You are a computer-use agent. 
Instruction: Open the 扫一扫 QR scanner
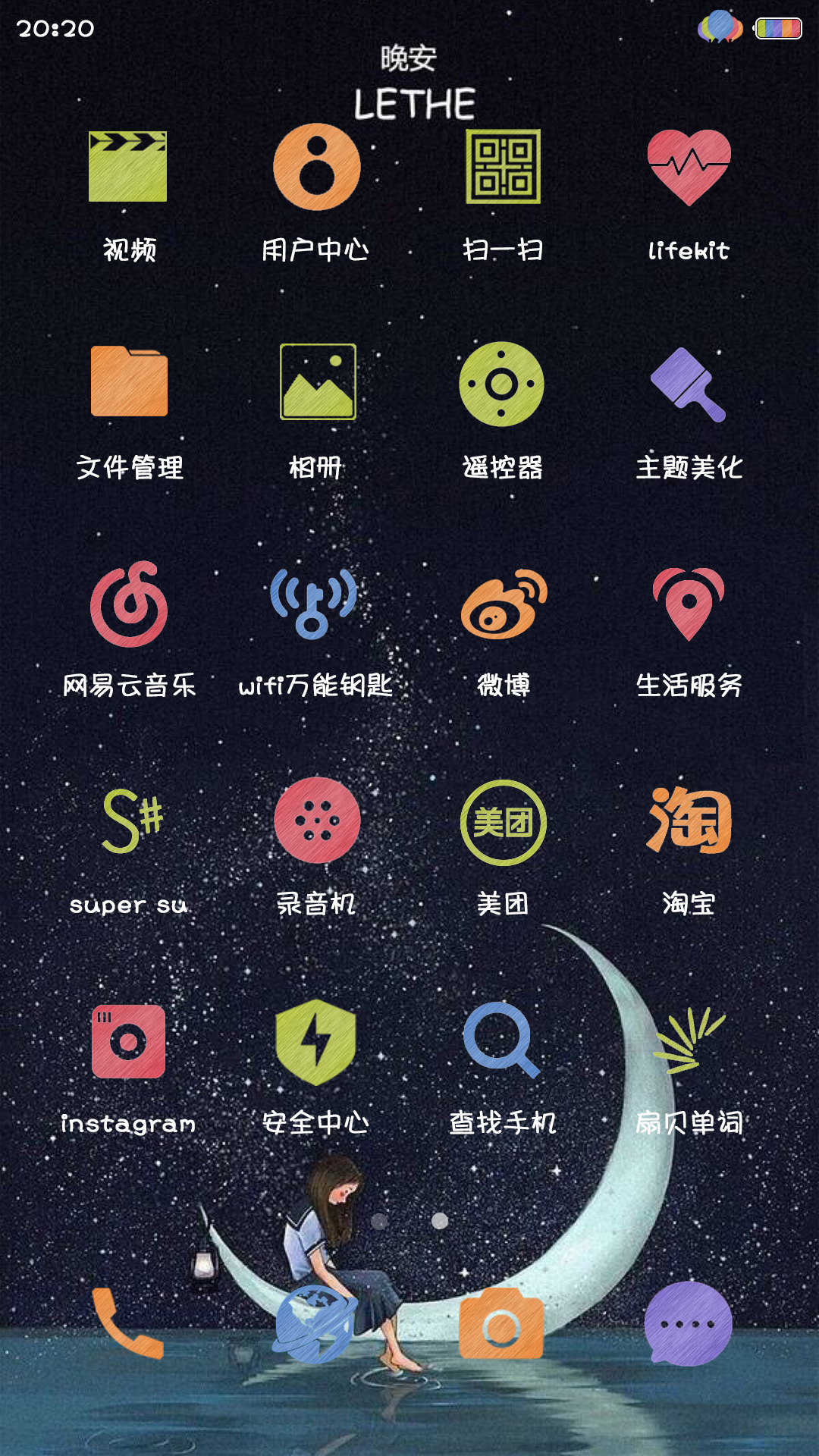tap(503, 167)
